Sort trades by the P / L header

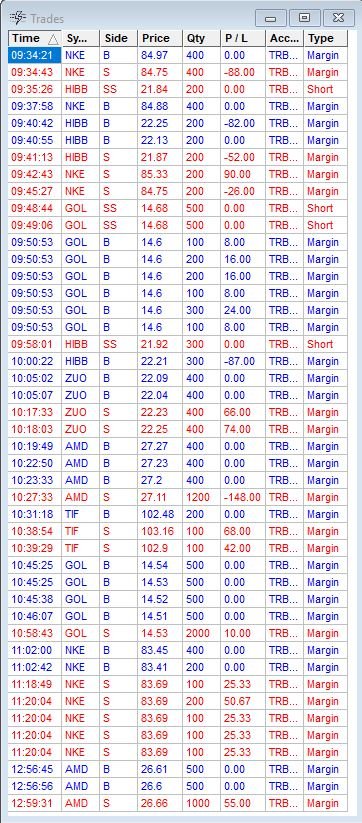tap(243, 38)
